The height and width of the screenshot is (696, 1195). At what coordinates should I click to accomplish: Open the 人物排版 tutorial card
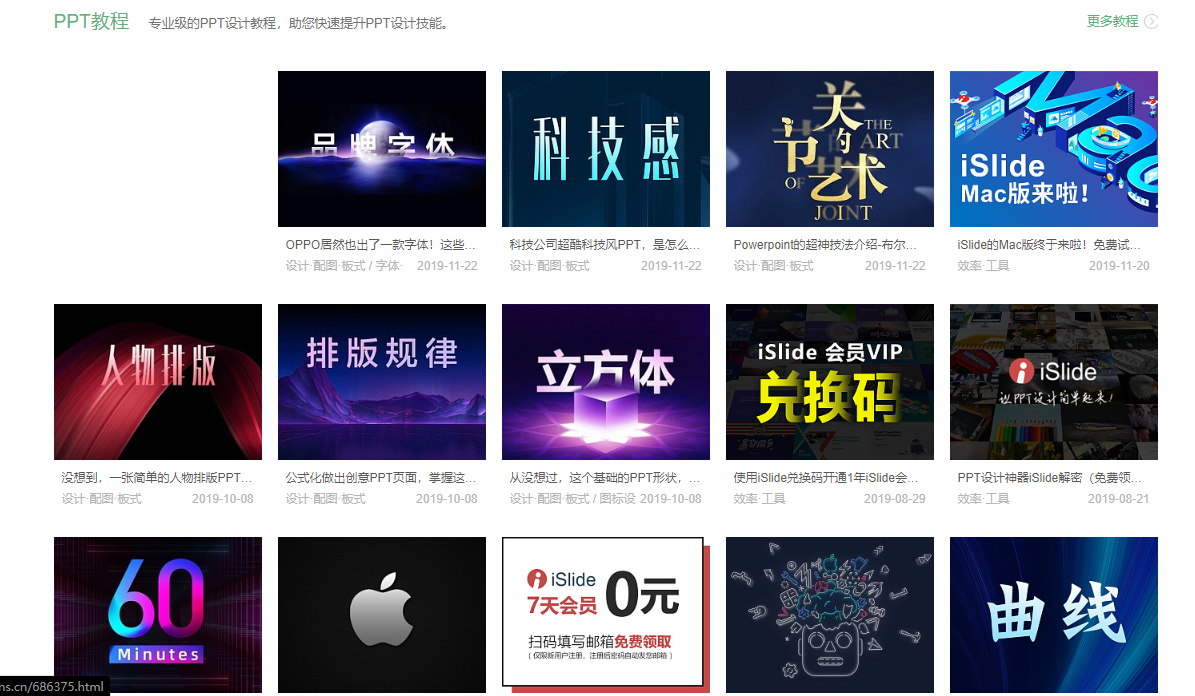(157, 382)
